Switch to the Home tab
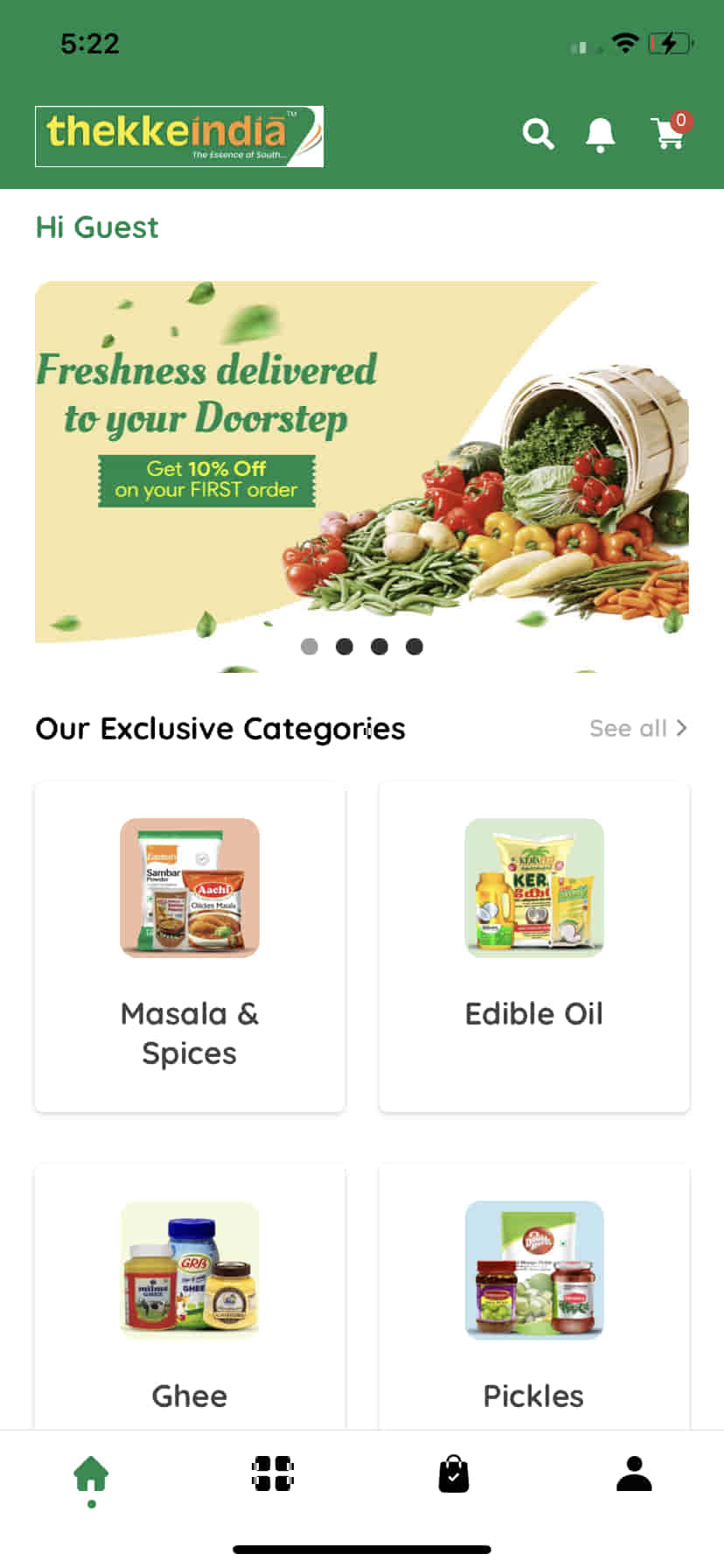Screen dimensions: 724x1568 point(91,1475)
